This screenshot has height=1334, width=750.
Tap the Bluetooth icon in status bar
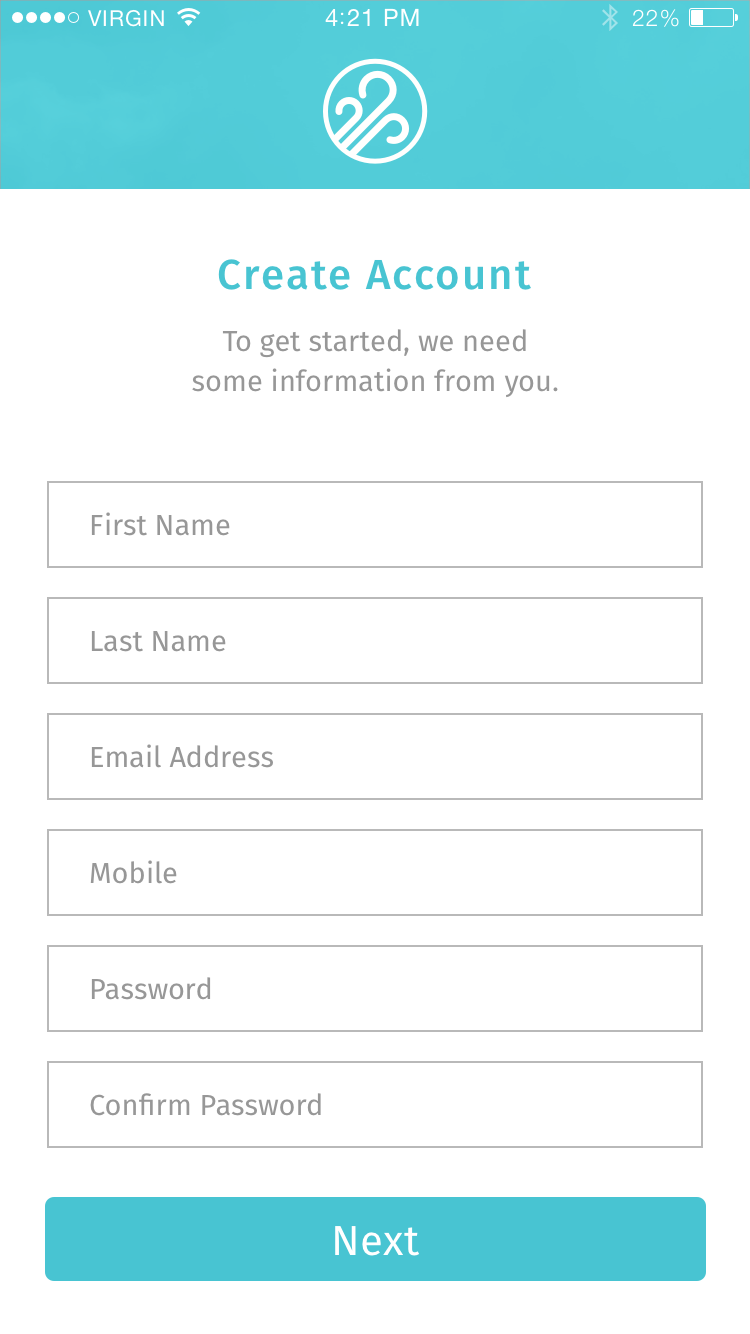pos(609,17)
